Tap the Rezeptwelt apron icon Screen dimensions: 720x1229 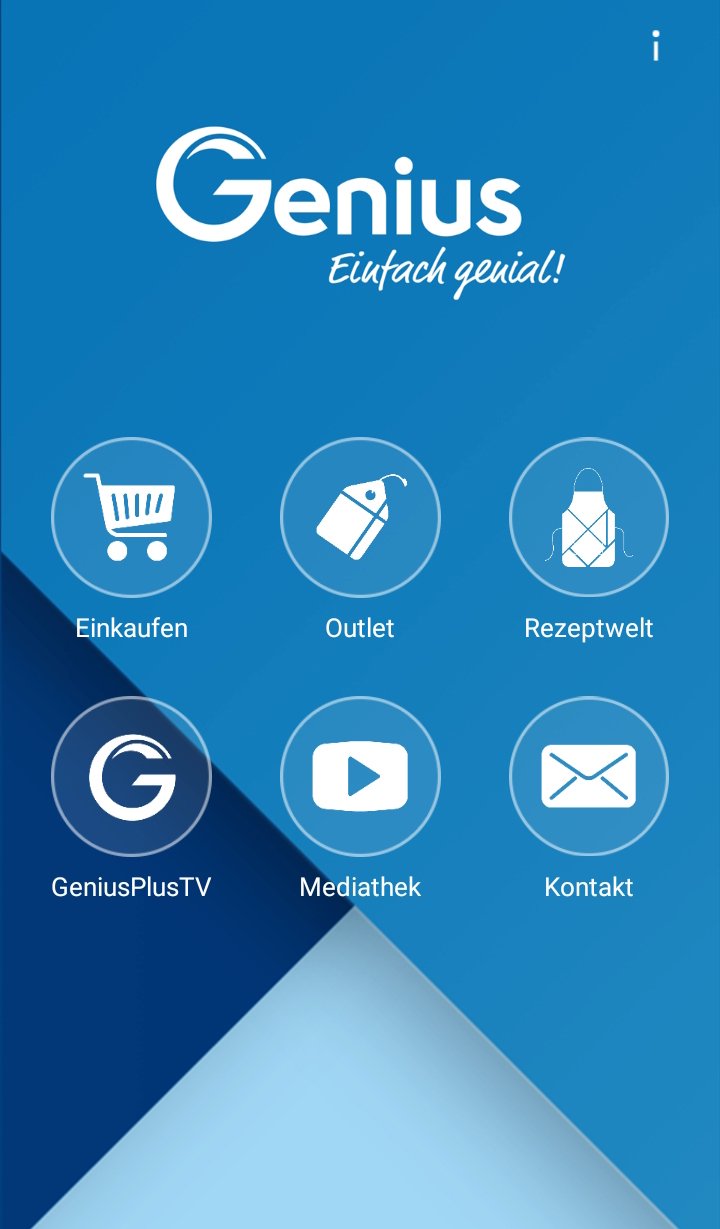coord(588,516)
